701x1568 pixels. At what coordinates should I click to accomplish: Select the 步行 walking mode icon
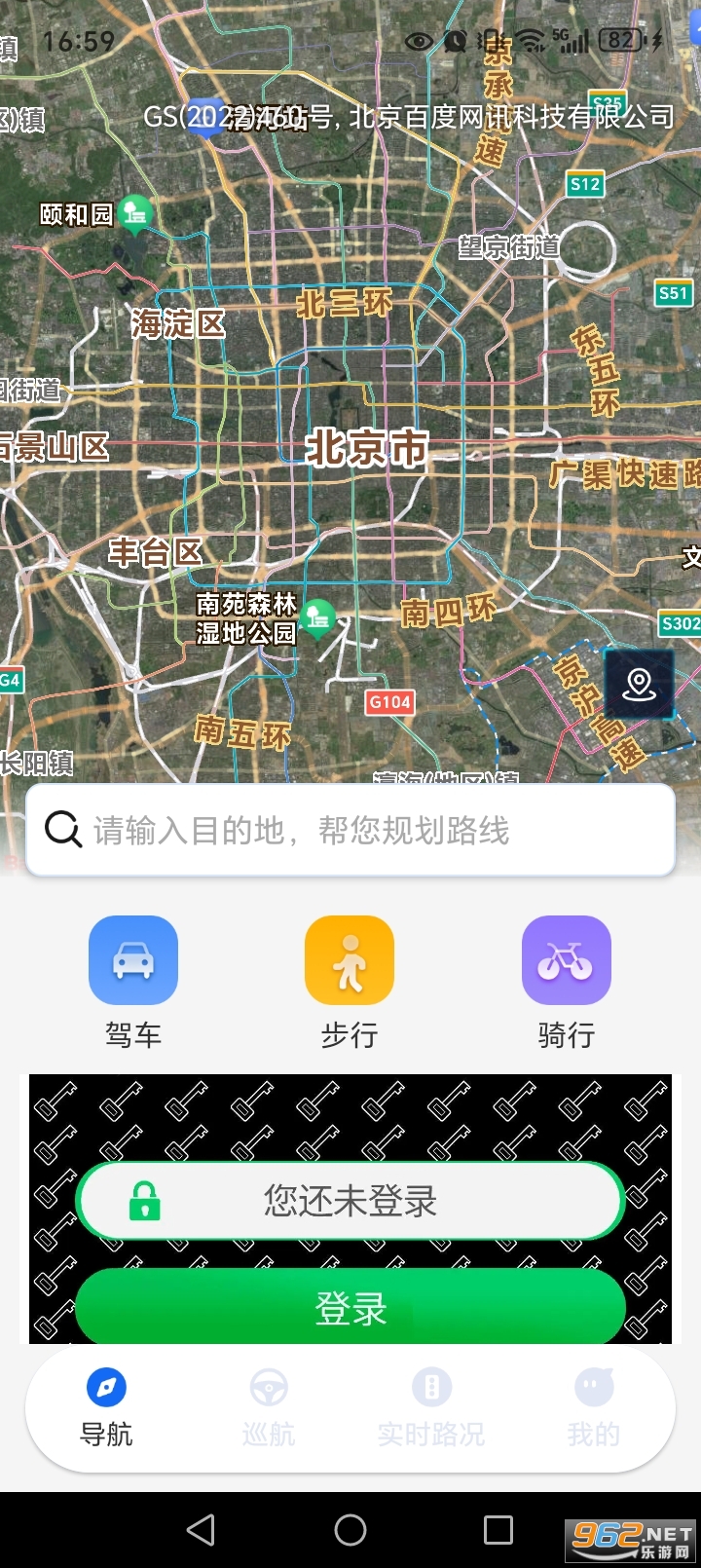pos(350,959)
